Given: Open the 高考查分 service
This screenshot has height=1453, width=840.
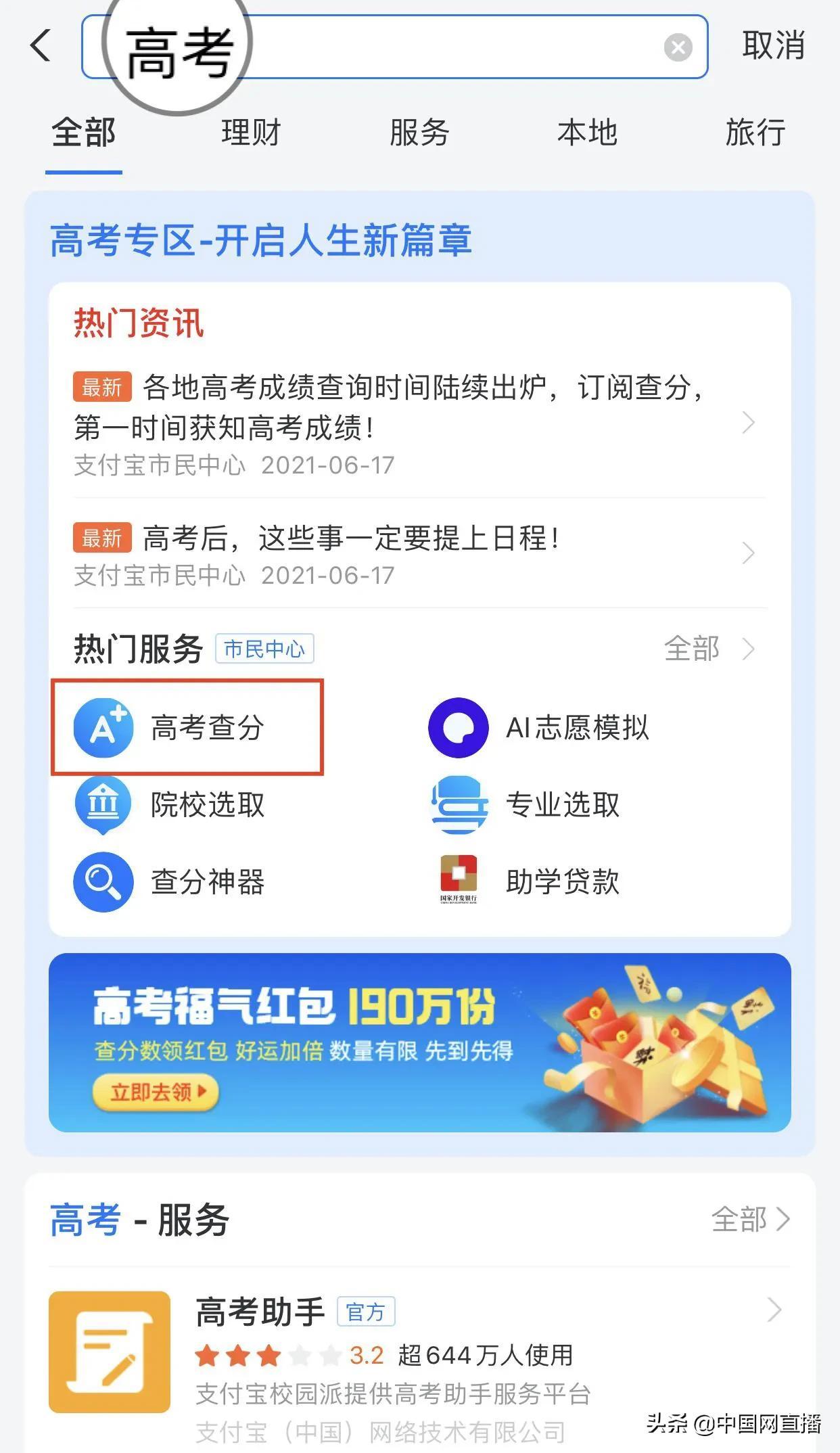Looking at the screenshot, I should 187,728.
